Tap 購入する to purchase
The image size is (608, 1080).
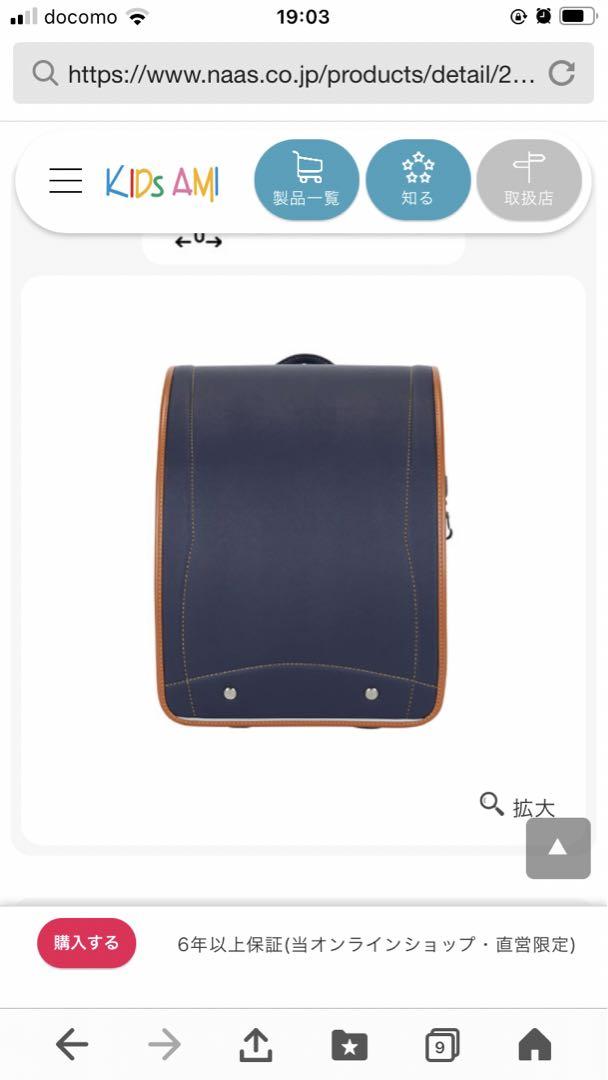tap(86, 943)
